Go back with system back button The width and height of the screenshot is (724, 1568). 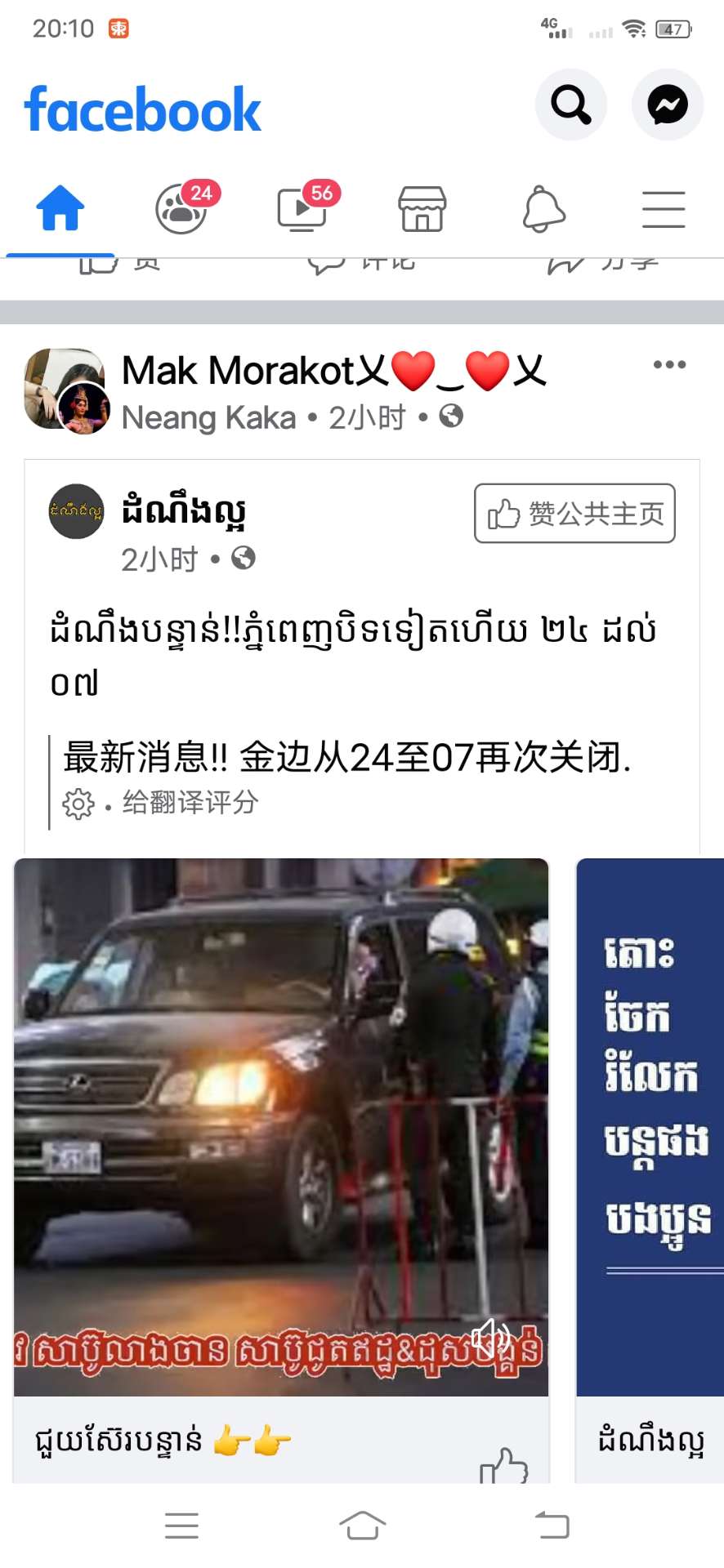tap(552, 1525)
